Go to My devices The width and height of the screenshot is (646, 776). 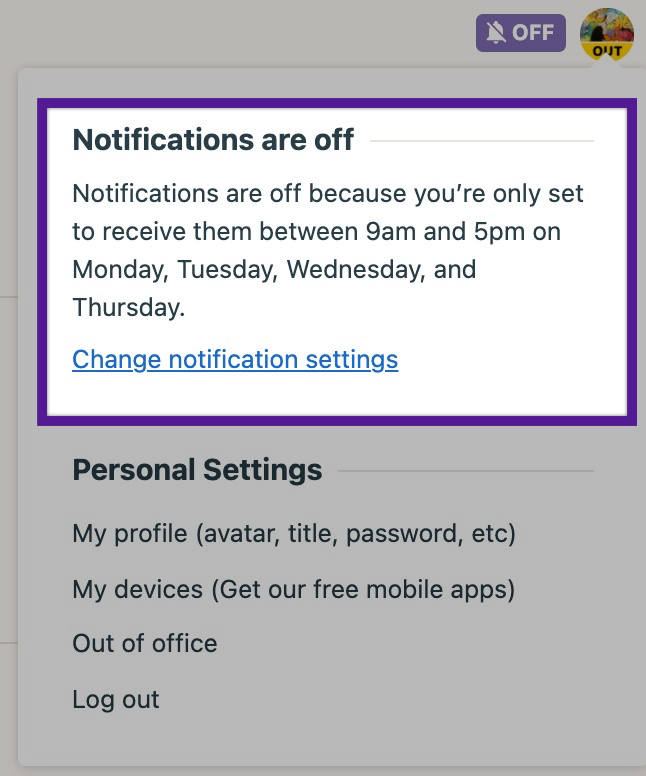tap(293, 590)
